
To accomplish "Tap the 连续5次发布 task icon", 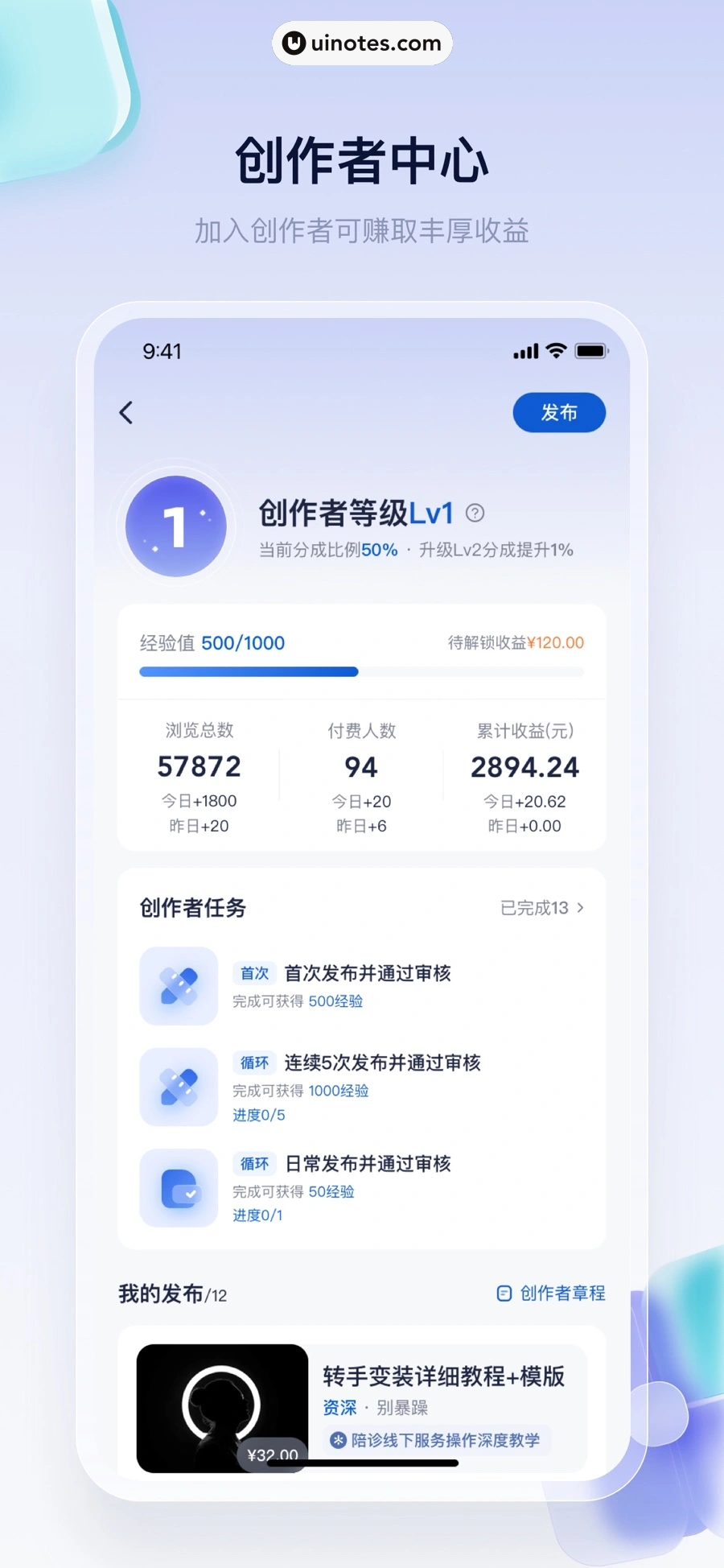I will 178,1087.
